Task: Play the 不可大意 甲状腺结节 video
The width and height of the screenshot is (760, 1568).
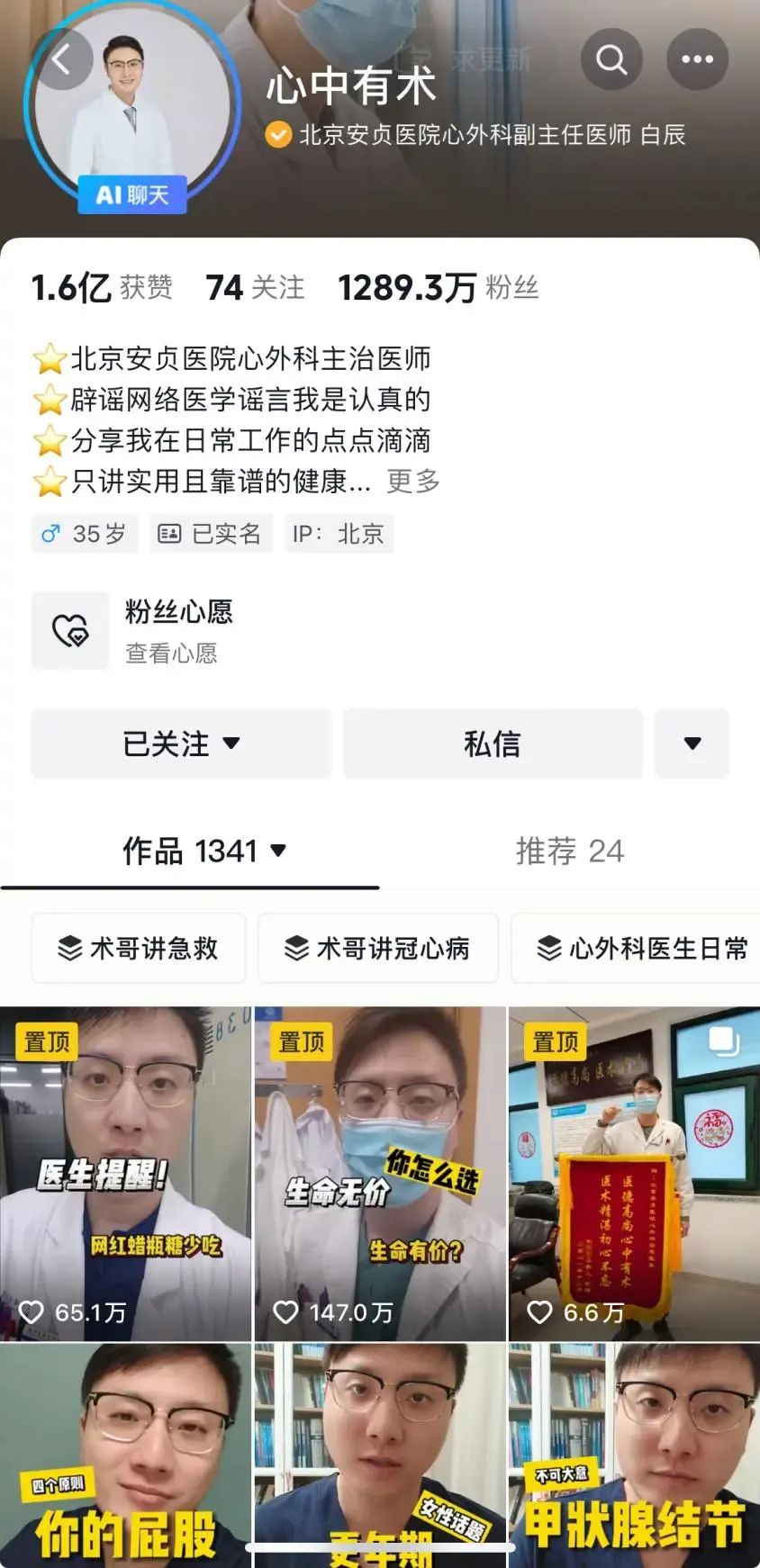Action: pyautogui.click(x=634, y=1454)
